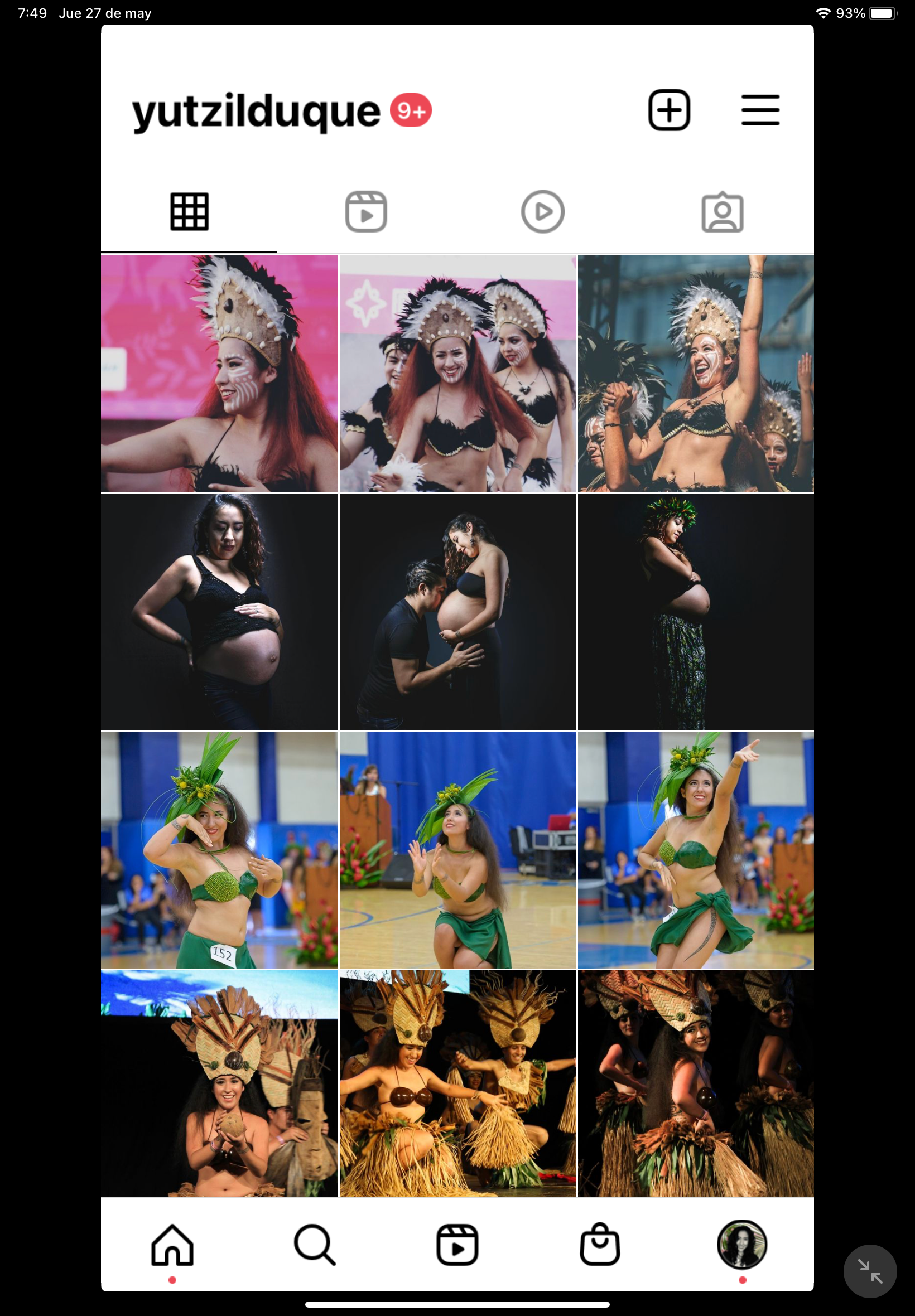Switch to the videos play tab
The image size is (915, 1316).
[542, 212]
